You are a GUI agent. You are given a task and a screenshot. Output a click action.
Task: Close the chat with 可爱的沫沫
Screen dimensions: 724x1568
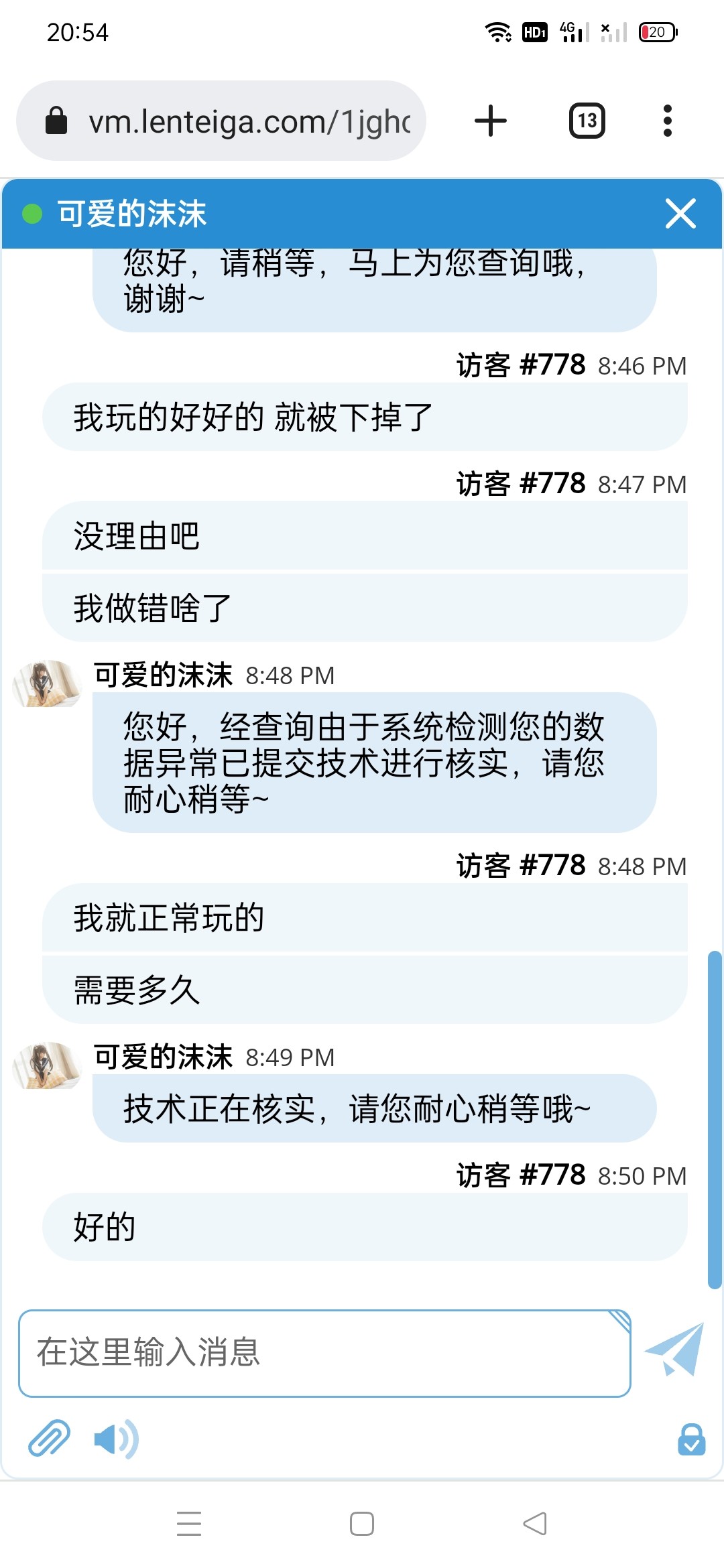pyautogui.click(x=680, y=214)
